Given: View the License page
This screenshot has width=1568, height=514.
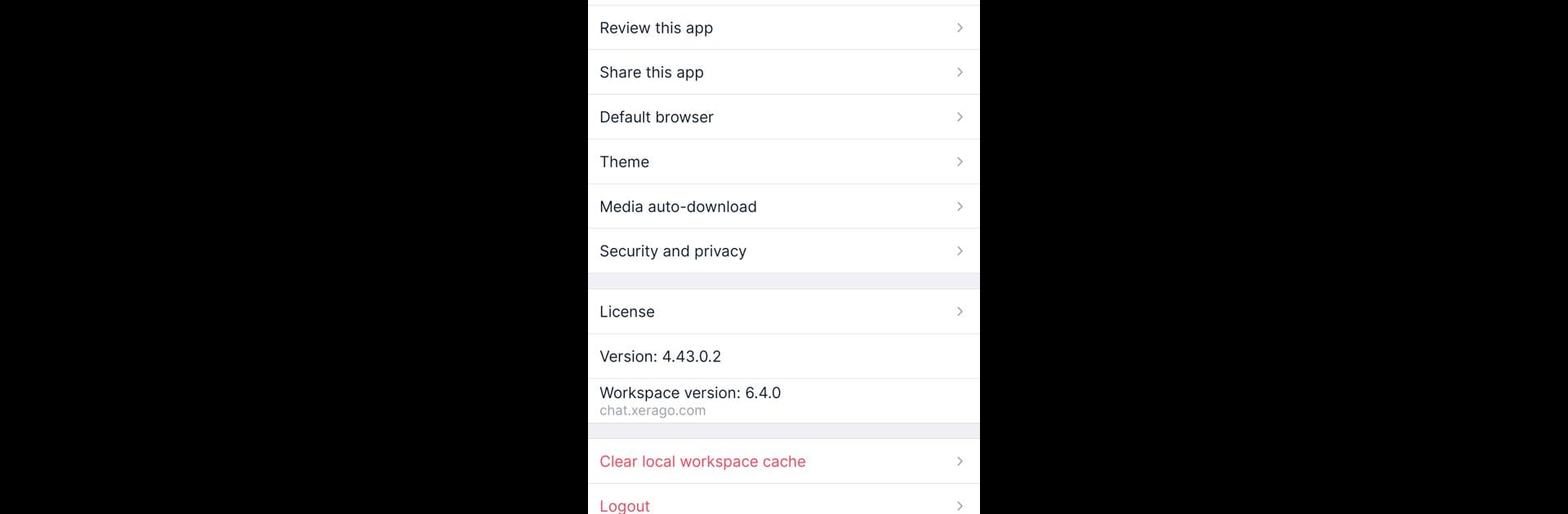Looking at the screenshot, I should [782, 312].
